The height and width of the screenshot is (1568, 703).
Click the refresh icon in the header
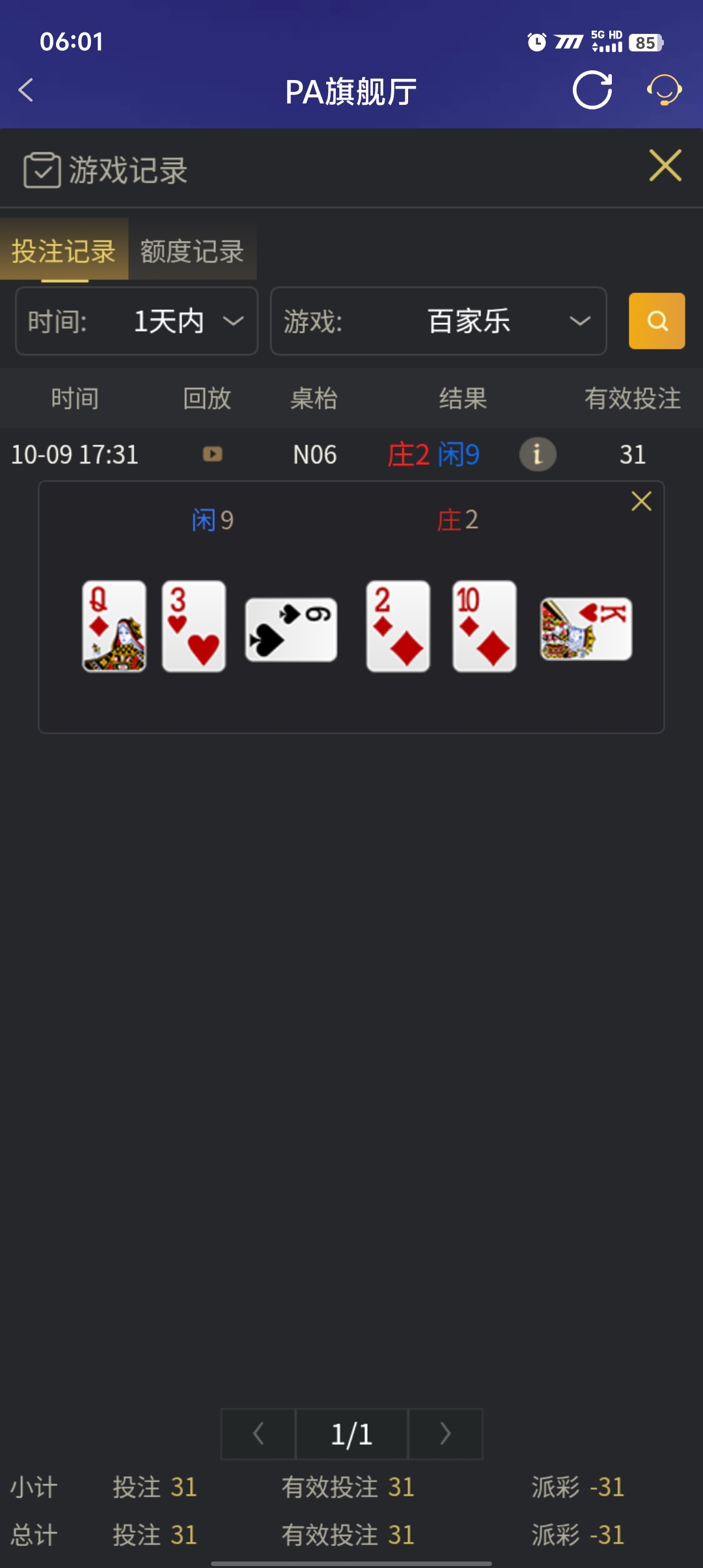pyautogui.click(x=592, y=91)
